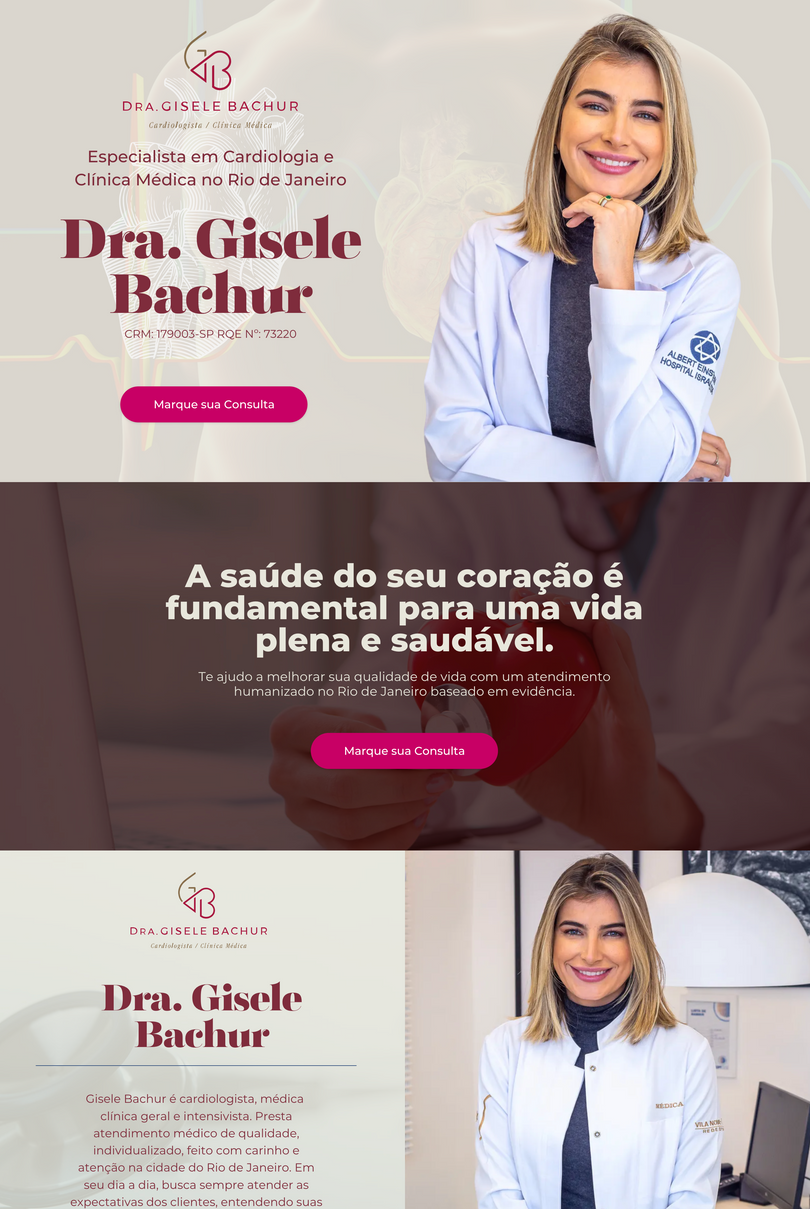Tap Marque sua Consulta below the CRM number
810x1209 pixels.
(x=213, y=404)
